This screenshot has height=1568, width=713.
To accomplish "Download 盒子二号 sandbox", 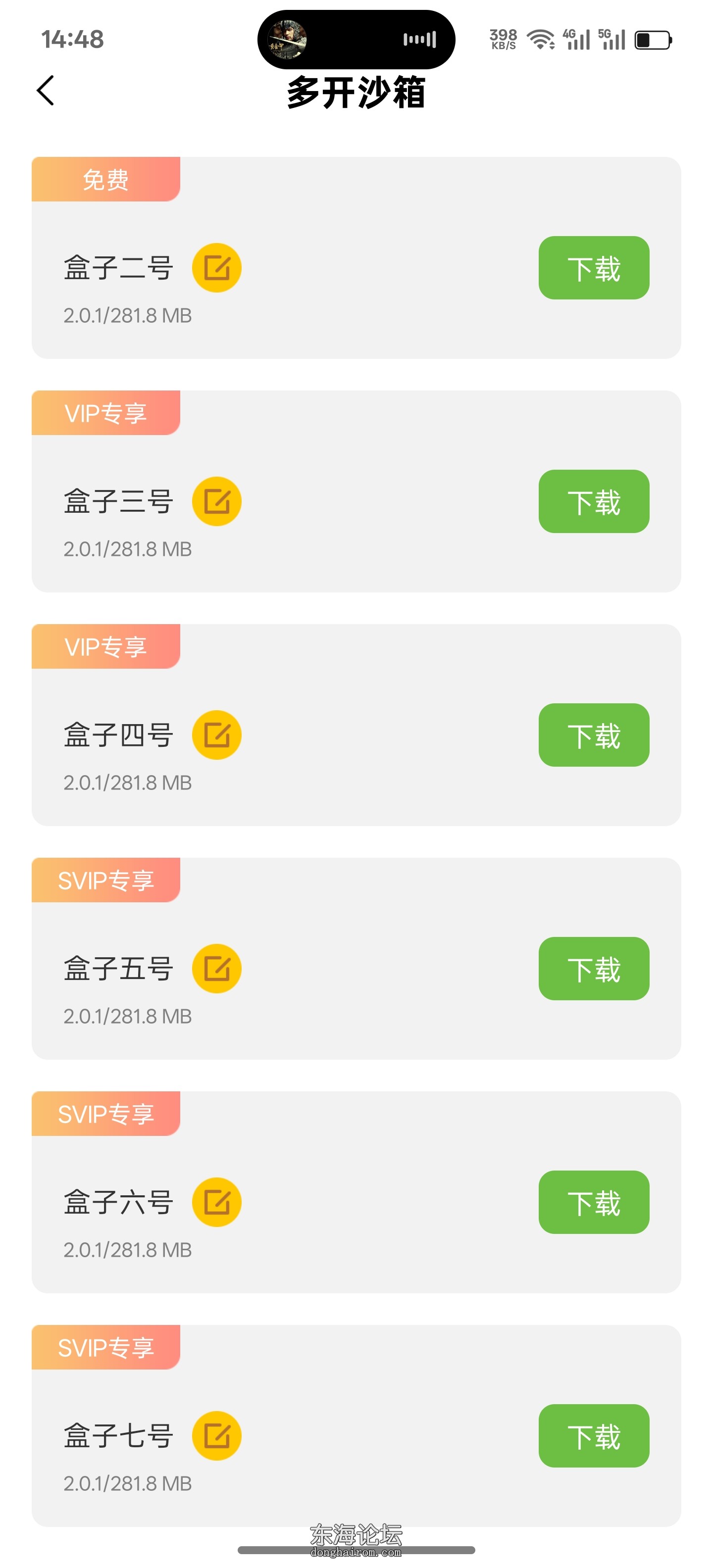I will (593, 268).
